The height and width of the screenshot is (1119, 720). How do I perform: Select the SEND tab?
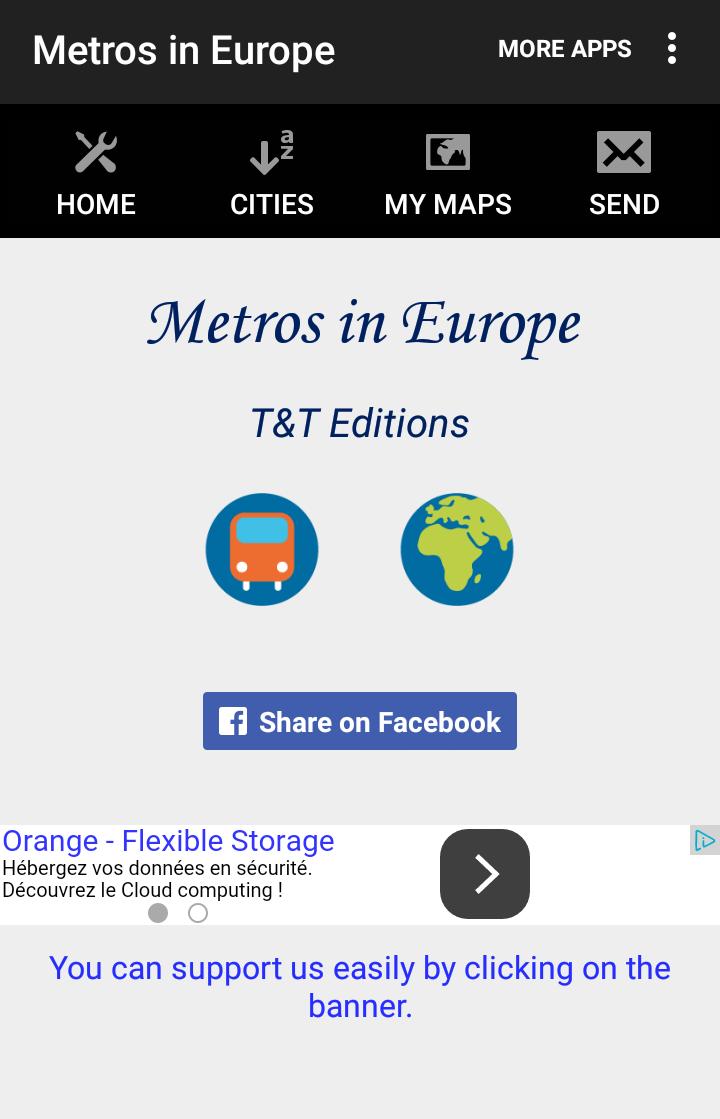point(624,172)
